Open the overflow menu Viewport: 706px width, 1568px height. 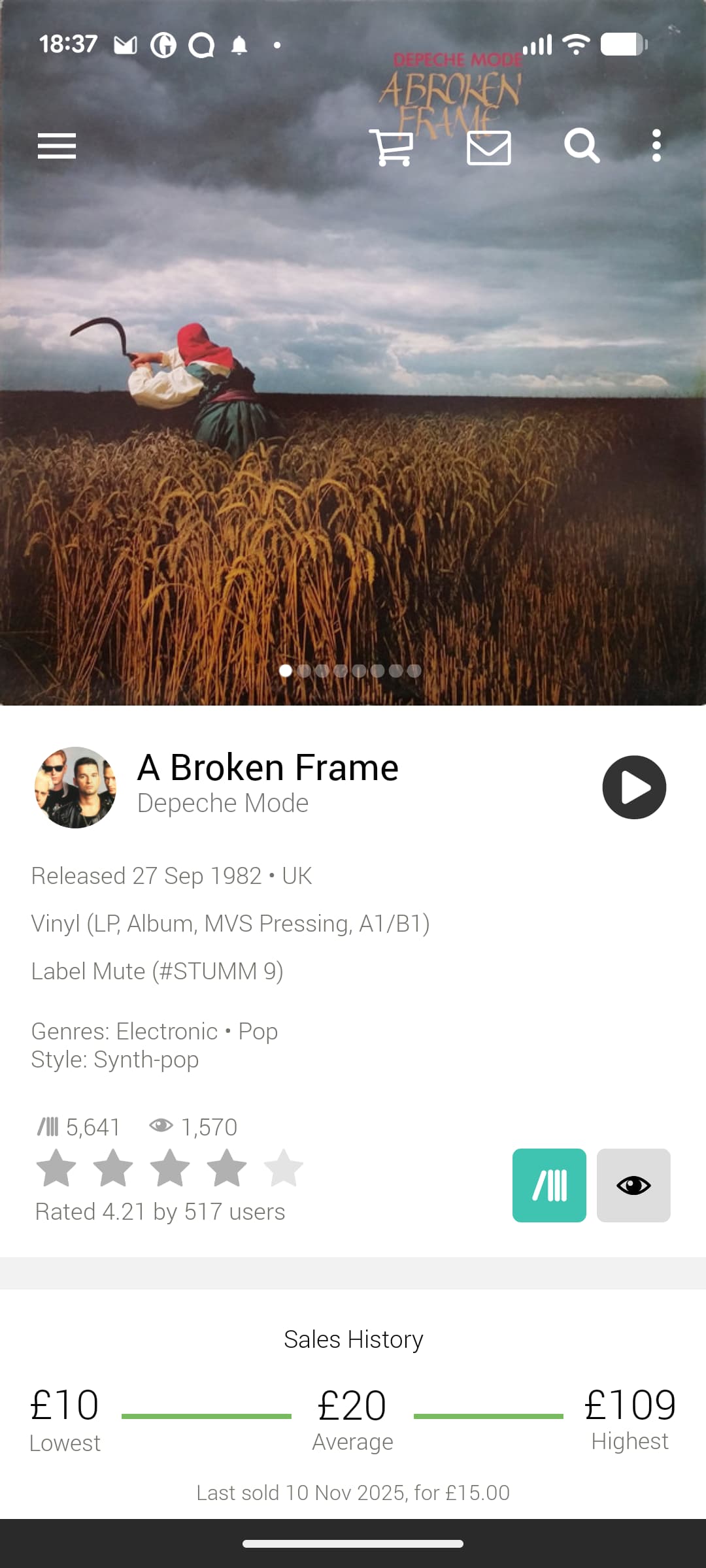(656, 146)
